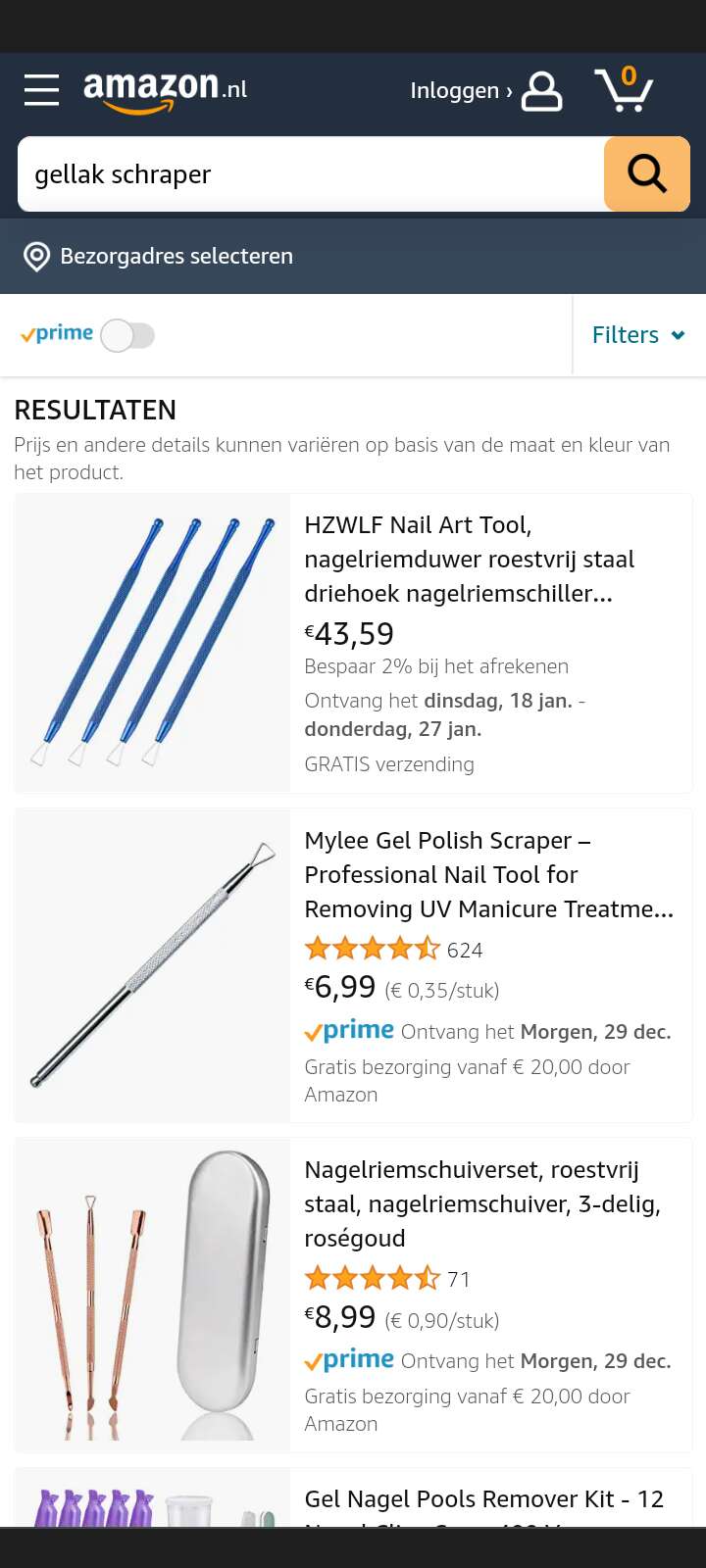Open Gel Nagel Pools Remover Kit

[x=484, y=1499]
